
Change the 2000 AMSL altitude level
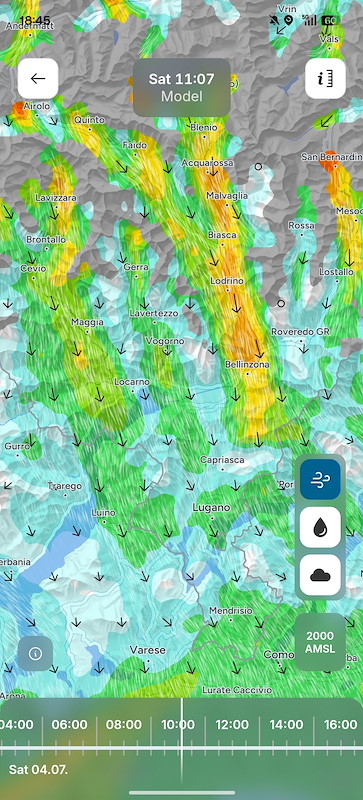tap(320, 642)
